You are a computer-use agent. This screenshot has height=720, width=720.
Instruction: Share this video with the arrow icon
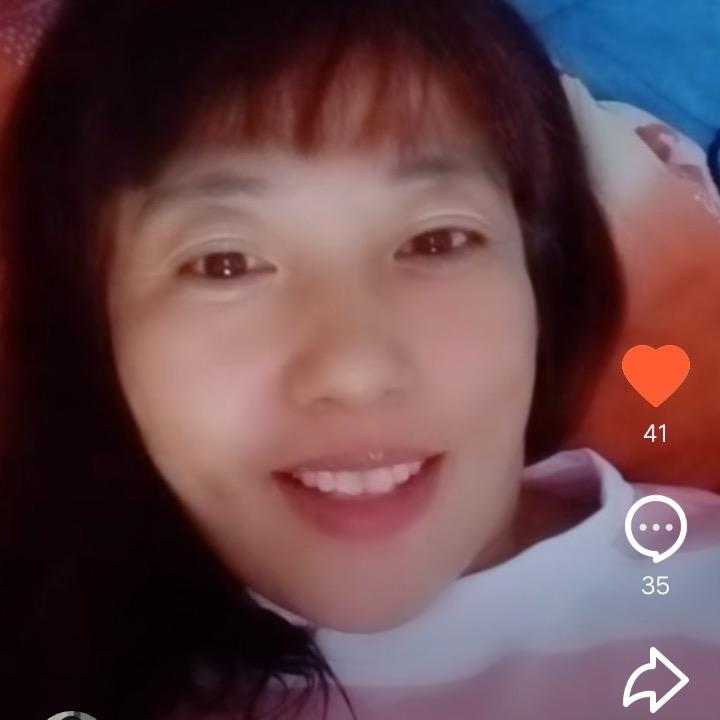click(655, 680)
